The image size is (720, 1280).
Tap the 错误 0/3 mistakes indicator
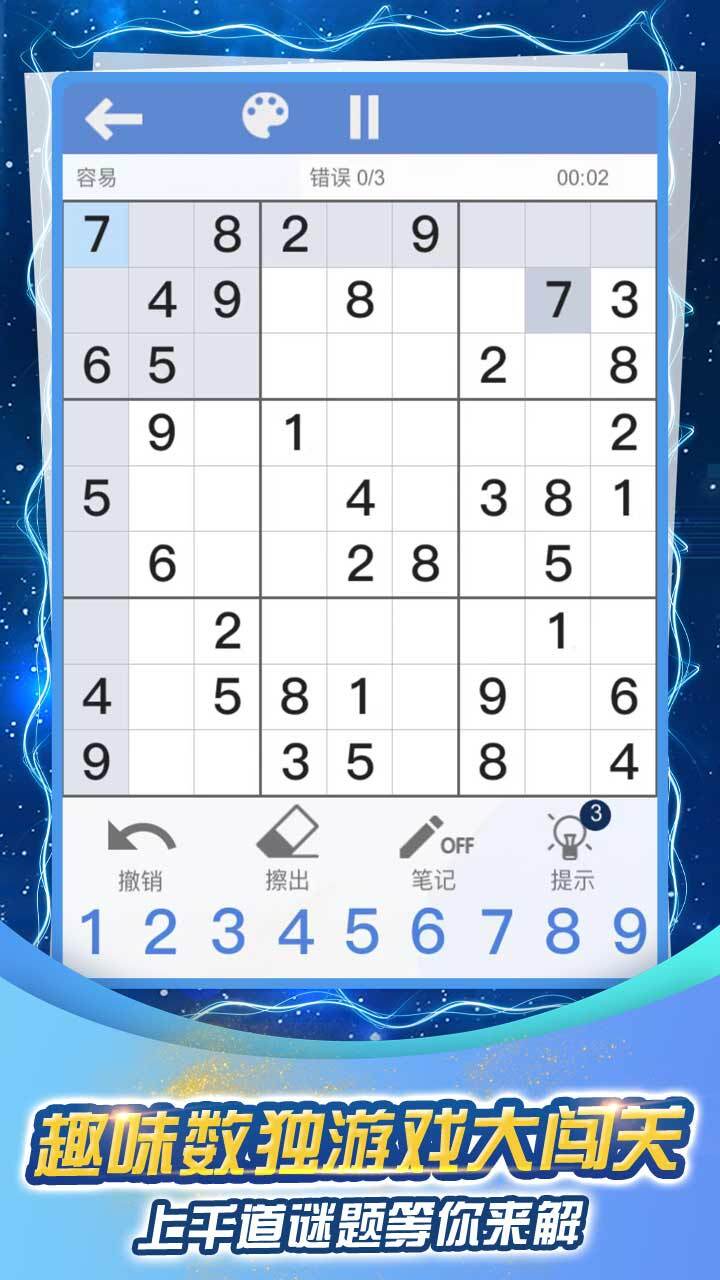click(x=349, y=178)
